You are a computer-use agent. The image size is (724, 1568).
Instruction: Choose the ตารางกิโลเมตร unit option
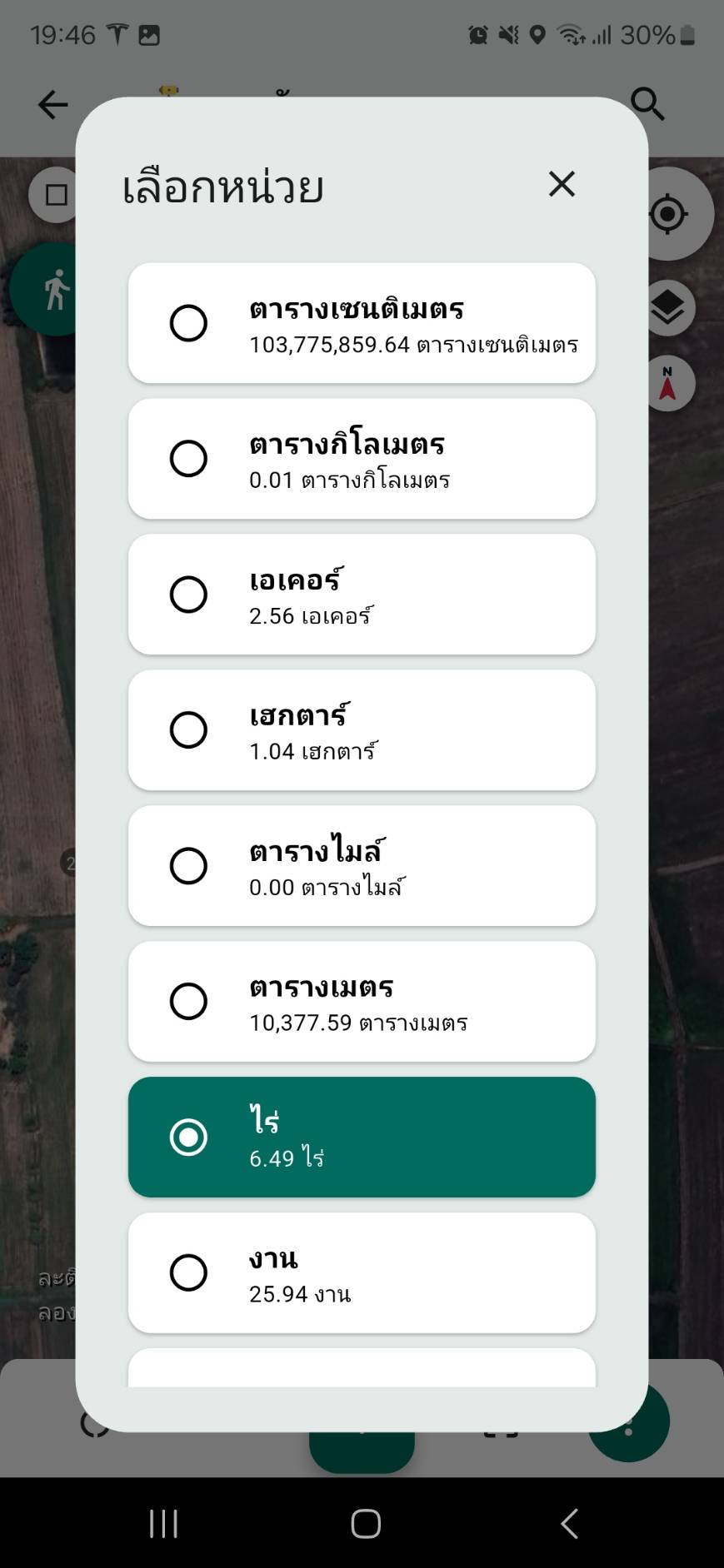pos(362,459)
